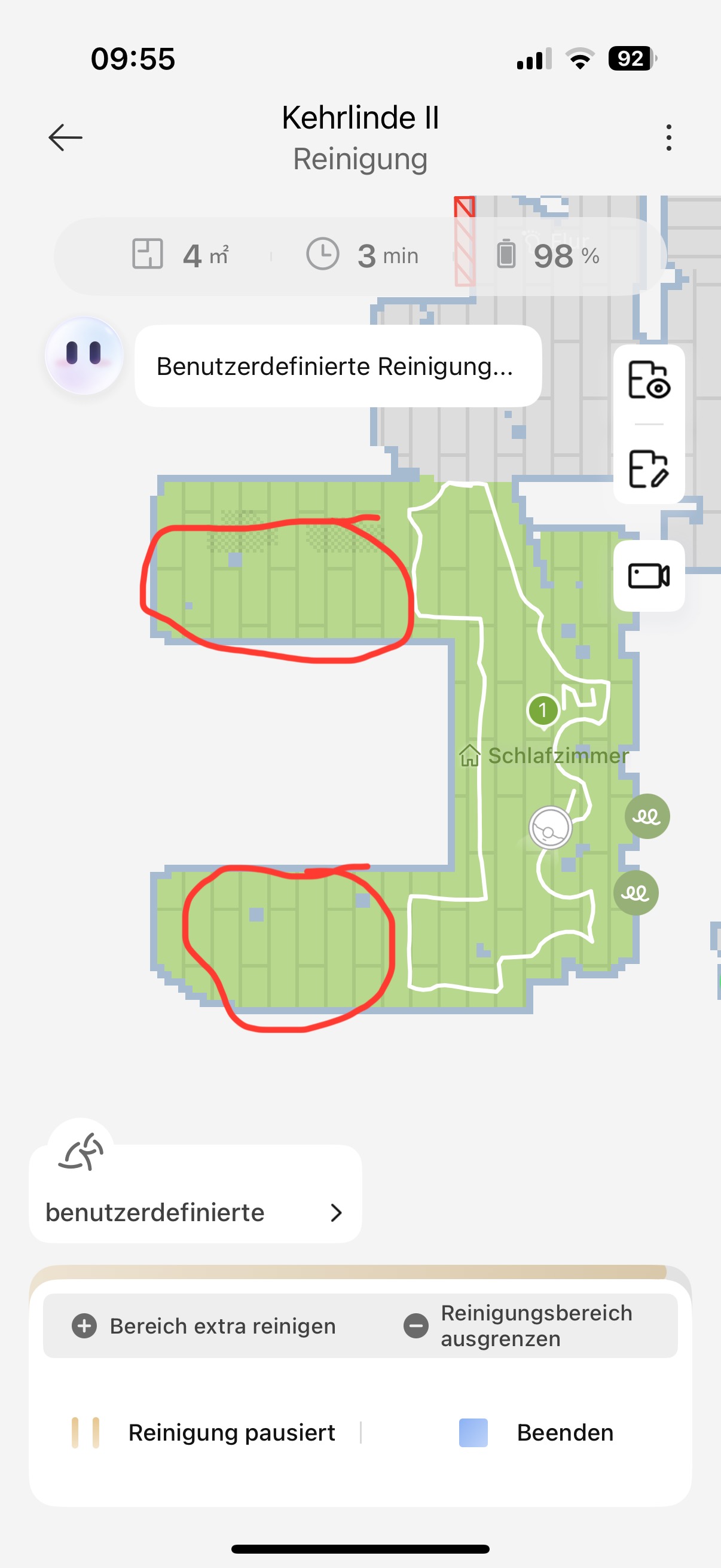Go back with the arrow
721x1568 pixels.
(66, 138)
